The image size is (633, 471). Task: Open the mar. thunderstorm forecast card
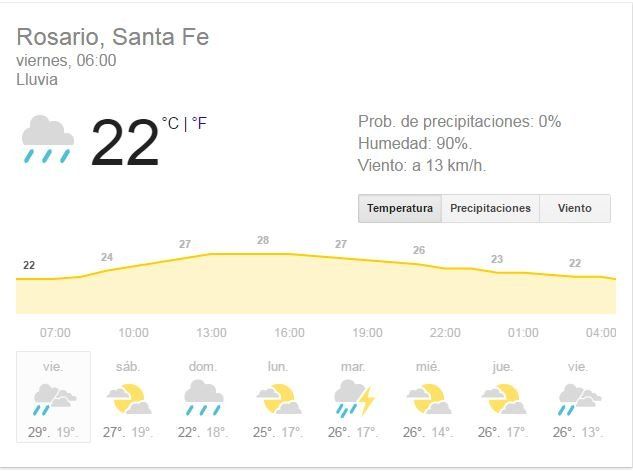coord(353,397)
